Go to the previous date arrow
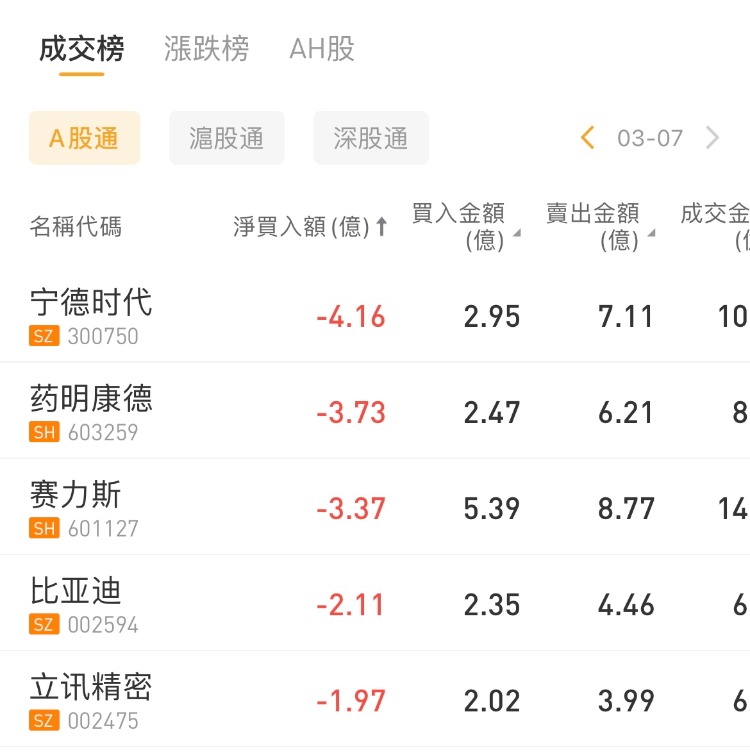 588,138
